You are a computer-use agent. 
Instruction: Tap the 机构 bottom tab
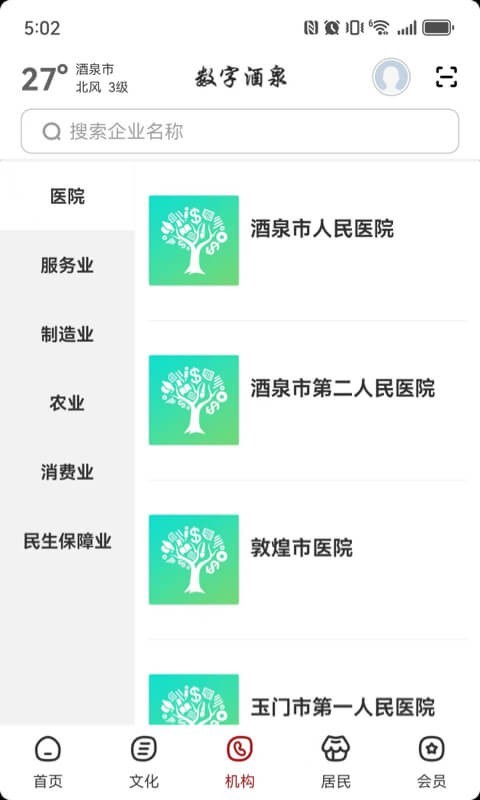pyautogui.click(x=240, y=763)
